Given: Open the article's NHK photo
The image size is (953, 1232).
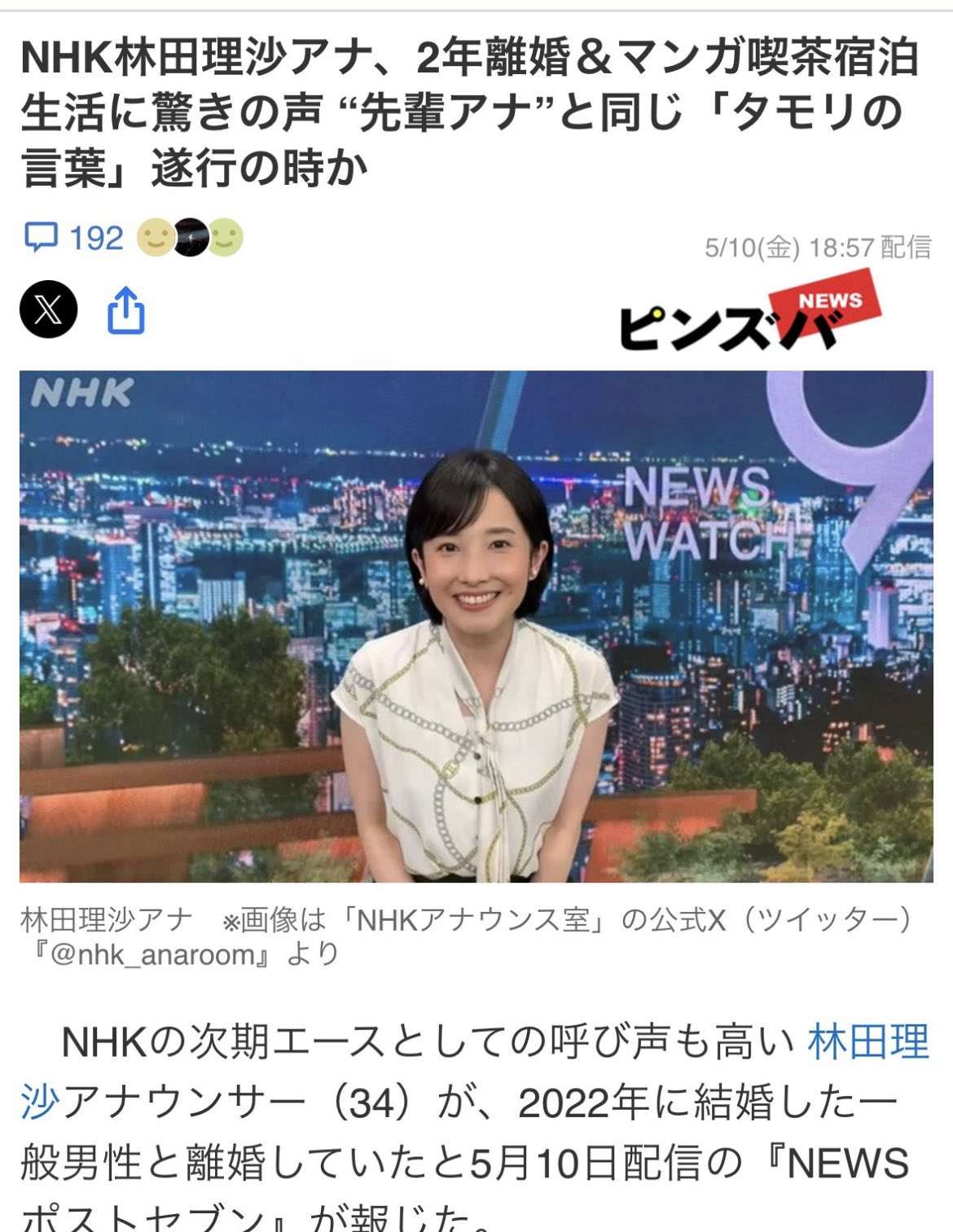Looking at the screenshot, I should pos(476,625).
